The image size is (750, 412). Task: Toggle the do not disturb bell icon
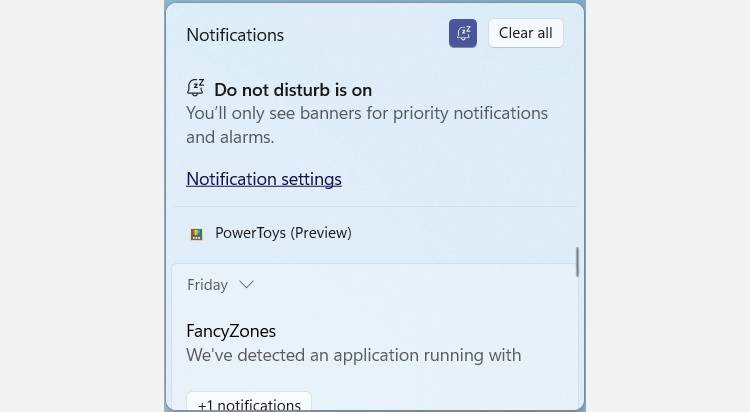pos(463,33)
